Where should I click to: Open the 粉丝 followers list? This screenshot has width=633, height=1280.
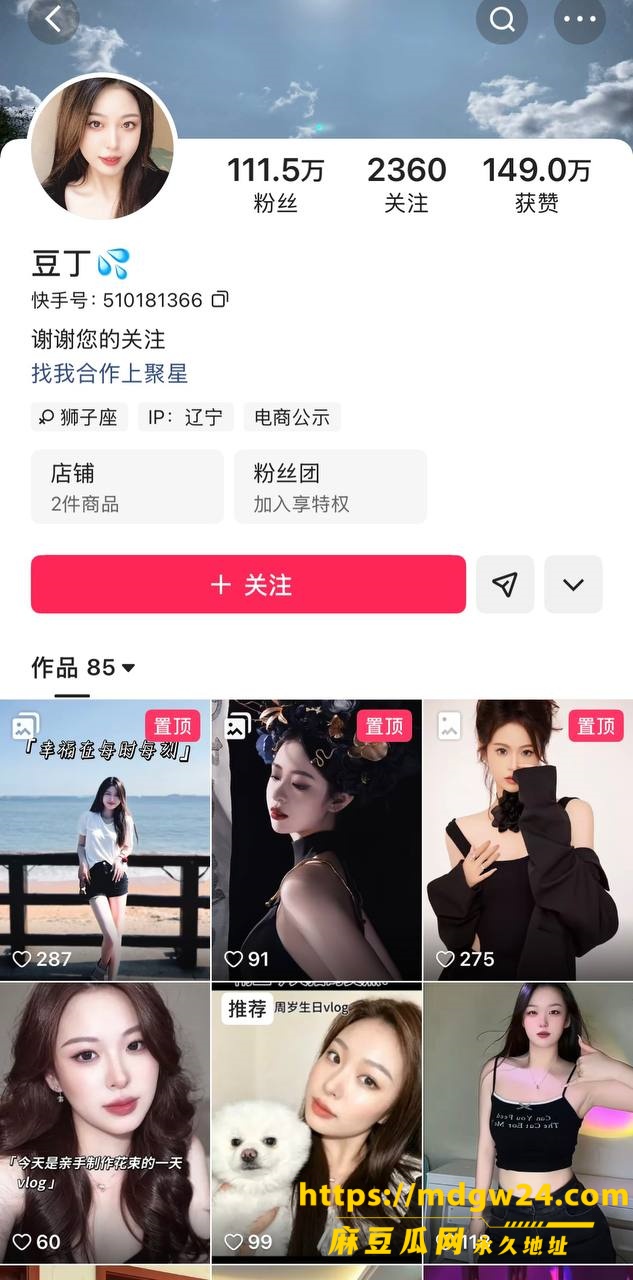coord(276,185)
